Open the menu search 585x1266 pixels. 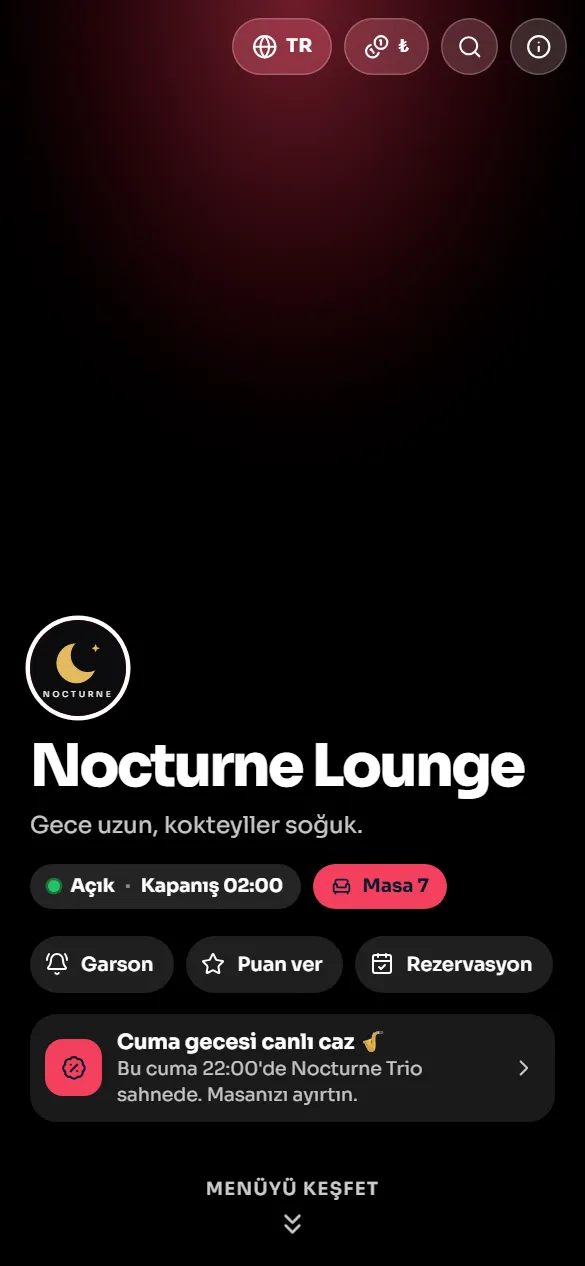click(x=470, y=47)
